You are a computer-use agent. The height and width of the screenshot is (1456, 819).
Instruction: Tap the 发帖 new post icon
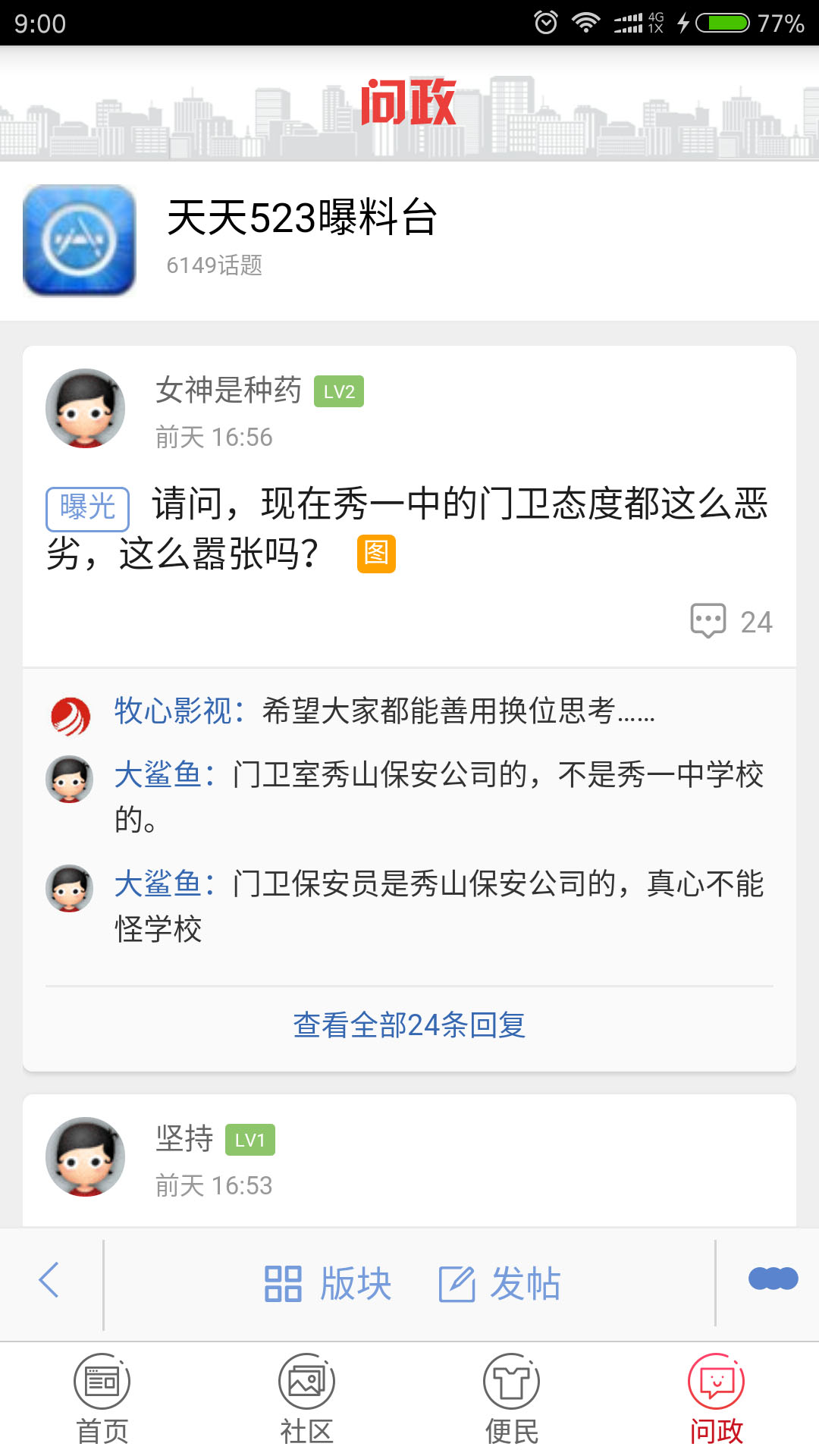pyautogui.click(x=455, y=1282)
